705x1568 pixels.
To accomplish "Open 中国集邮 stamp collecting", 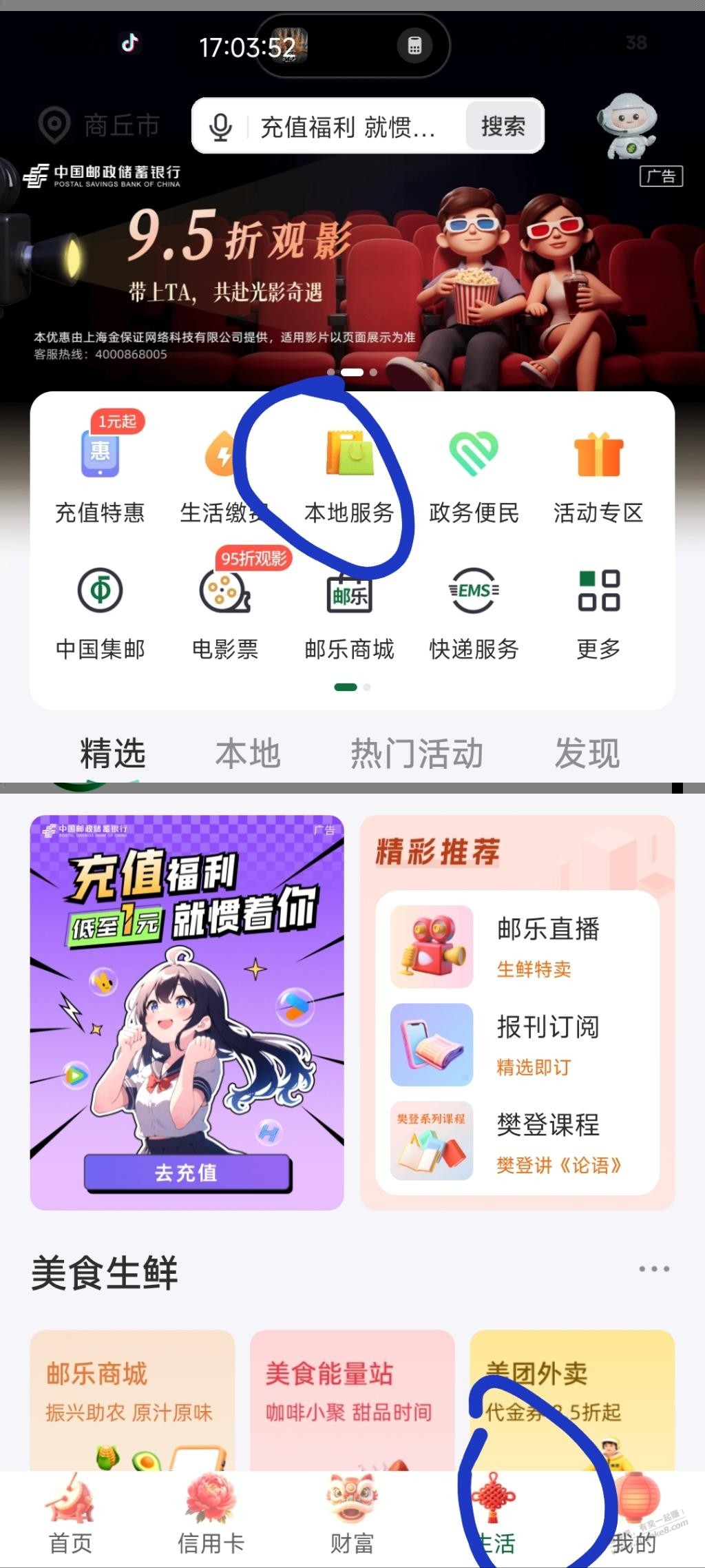I will pyautogui.click(x=101, y=610).
